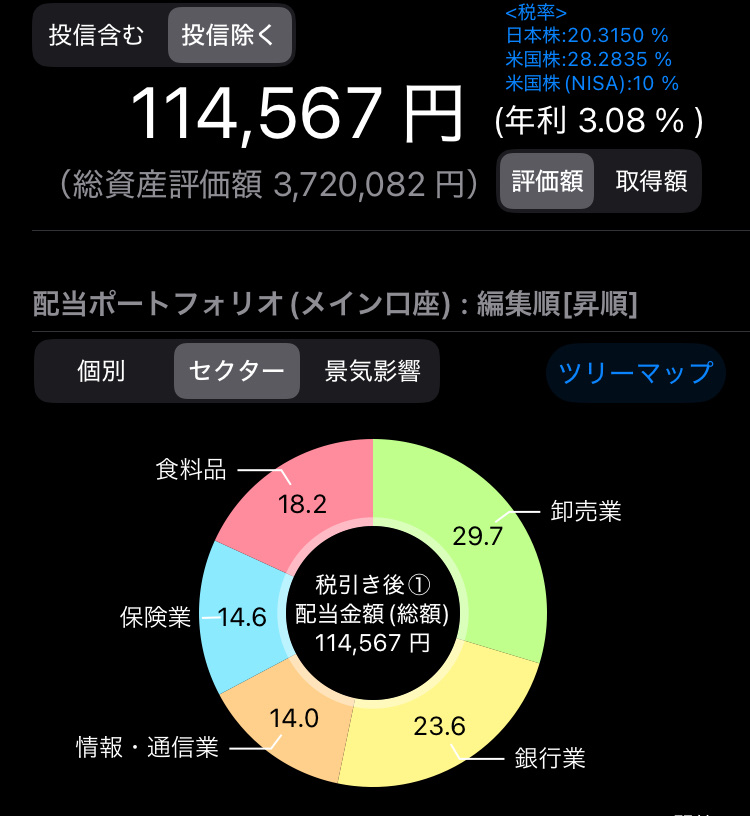This screenshot has height=816, width=750.
Task: Switch to 取得額 view
Action: tap(651, 181)
